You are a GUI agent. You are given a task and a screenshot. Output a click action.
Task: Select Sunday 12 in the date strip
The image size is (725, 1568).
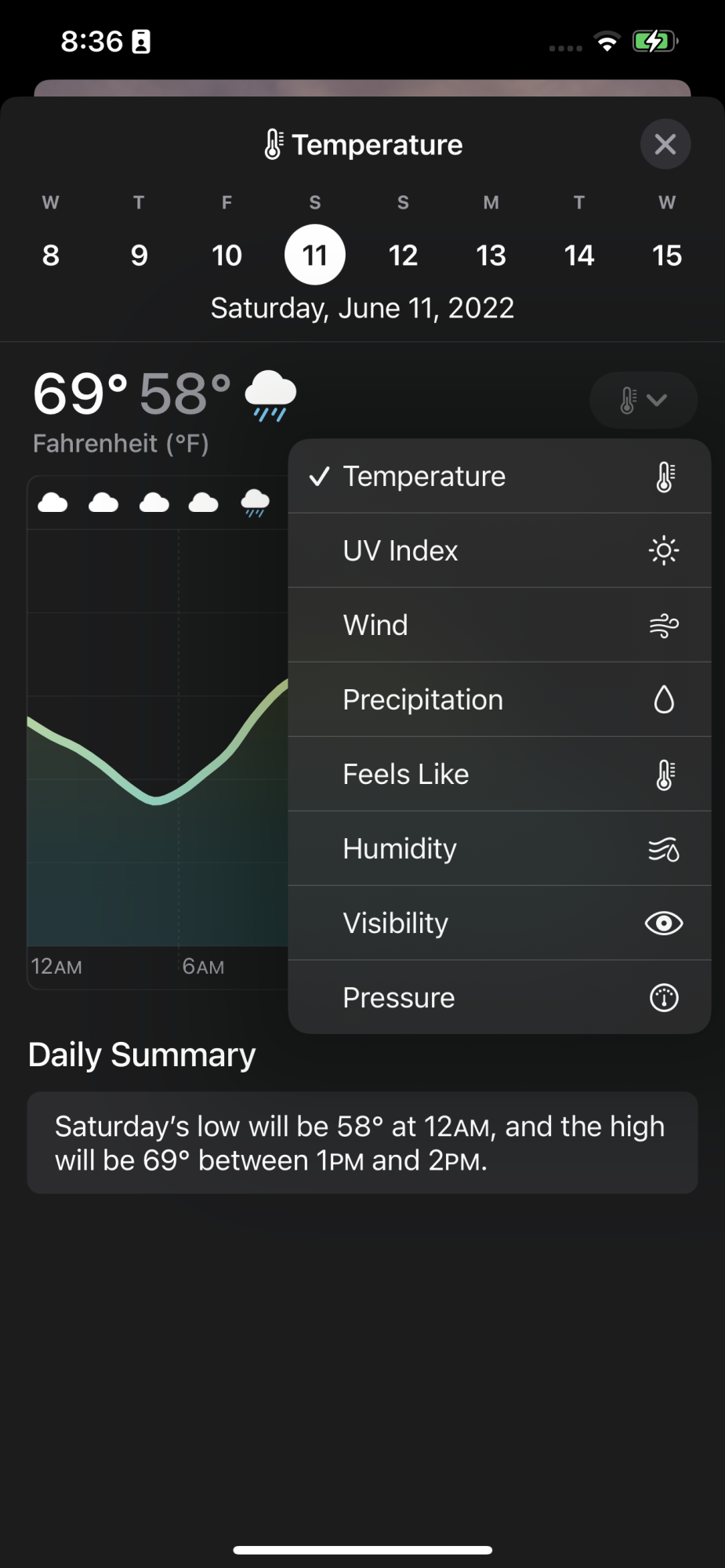click(x=403, y=255)
